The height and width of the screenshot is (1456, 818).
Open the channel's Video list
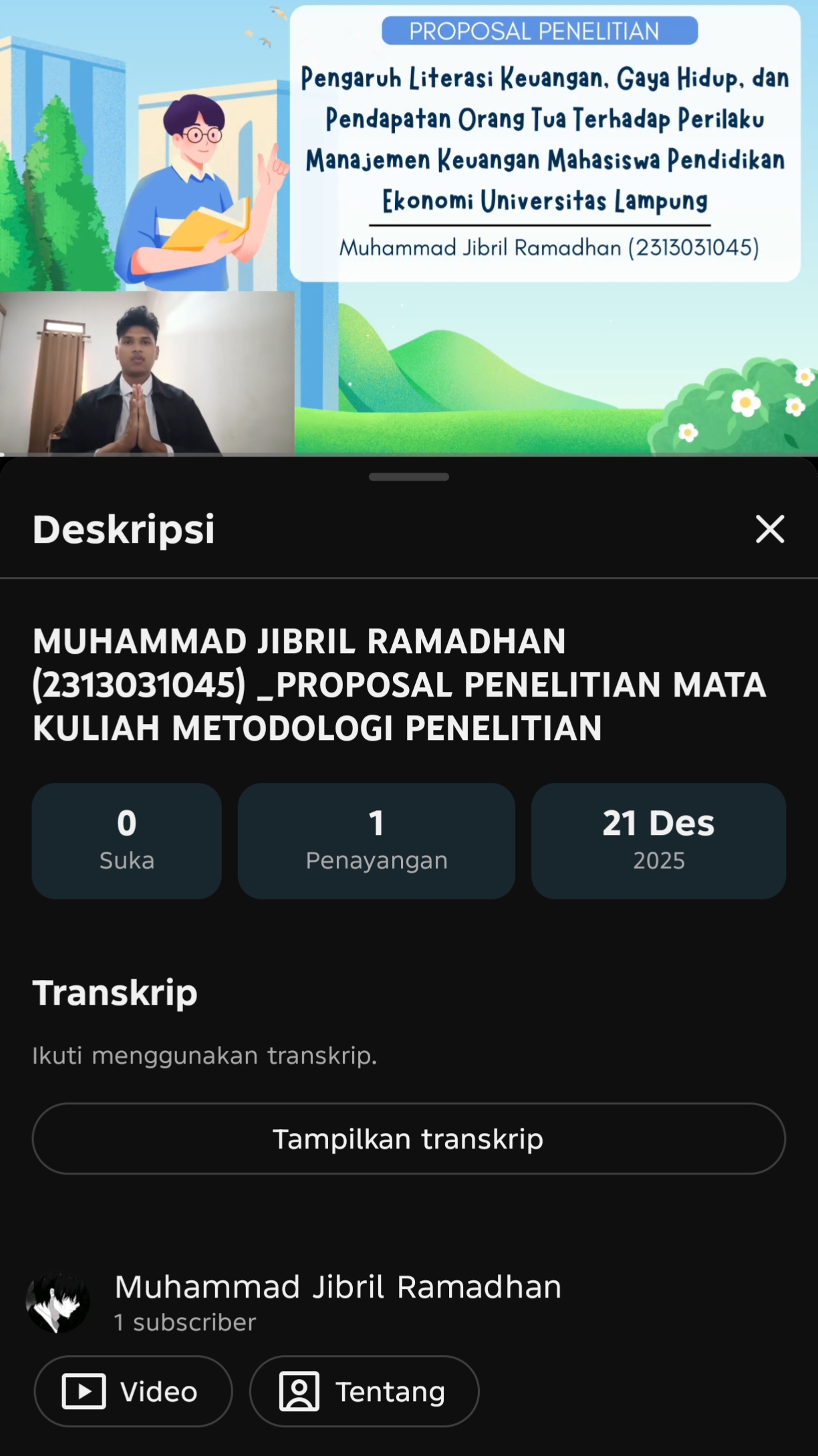[x=133, y=1391]
